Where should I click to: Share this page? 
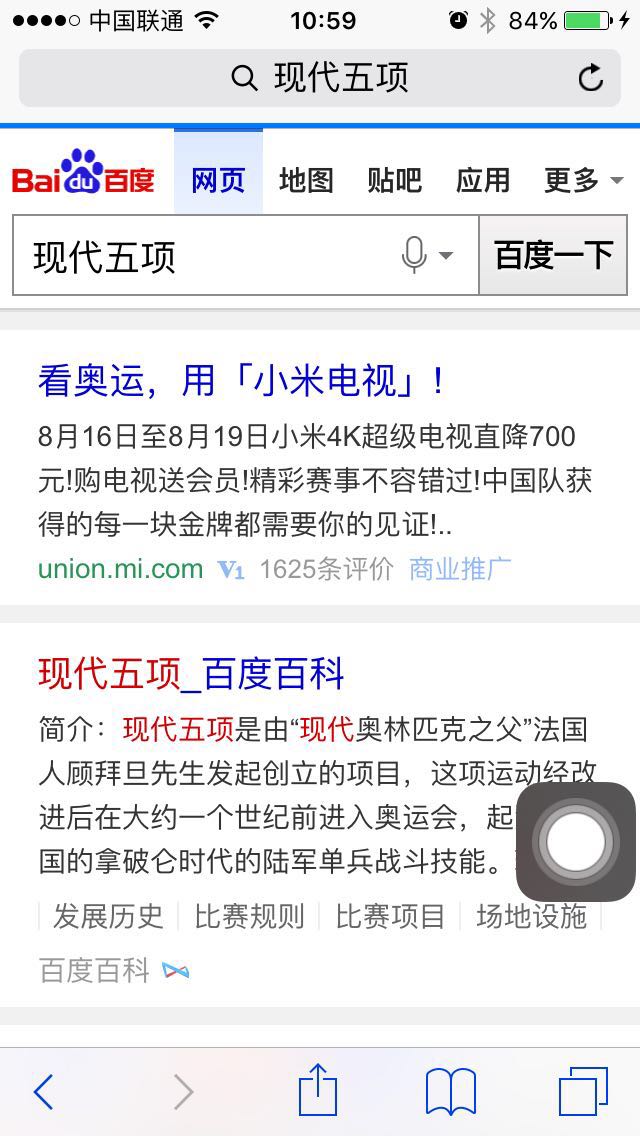click(318, 1090)
